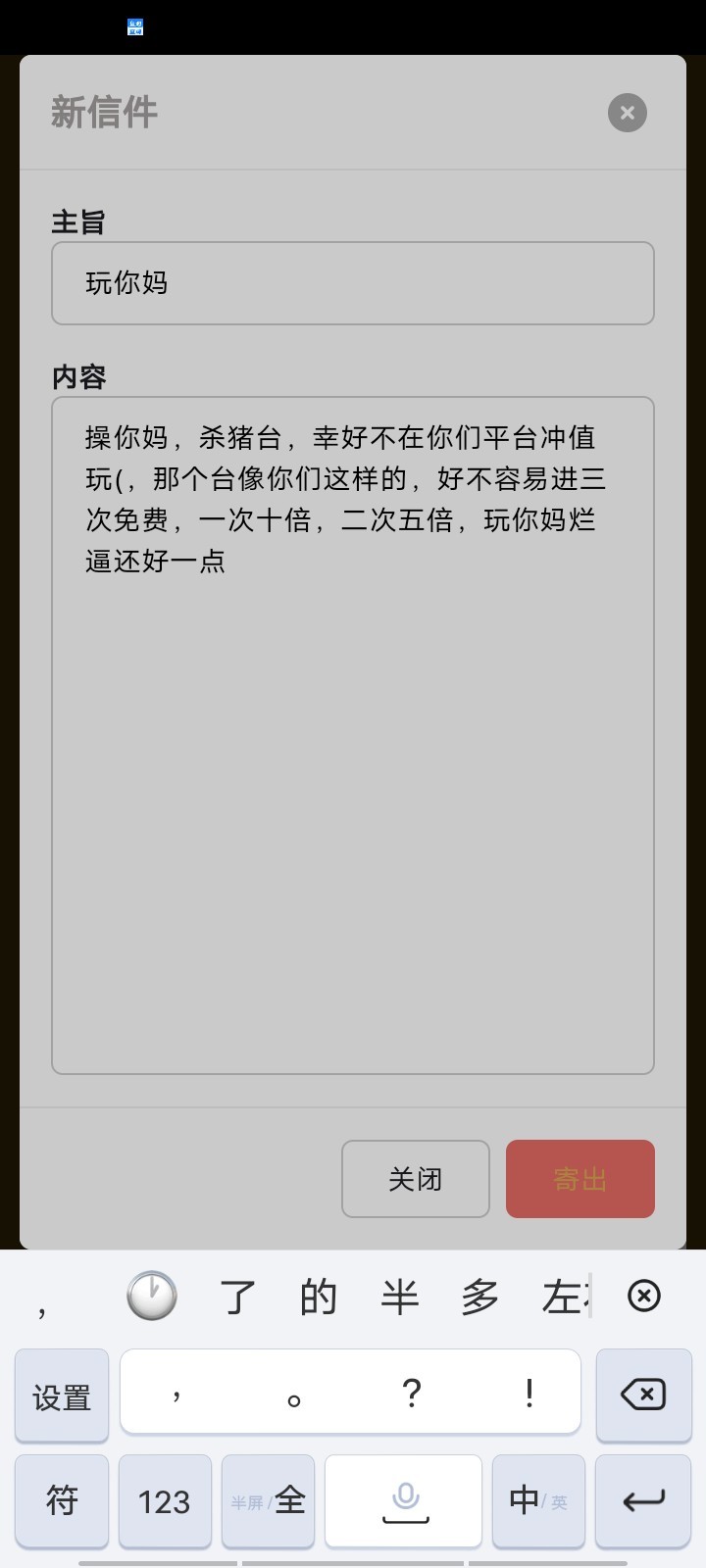Tap the keyboard backspace key
Viewport: 706px width, 1568px height.
tap(643, 1395)
